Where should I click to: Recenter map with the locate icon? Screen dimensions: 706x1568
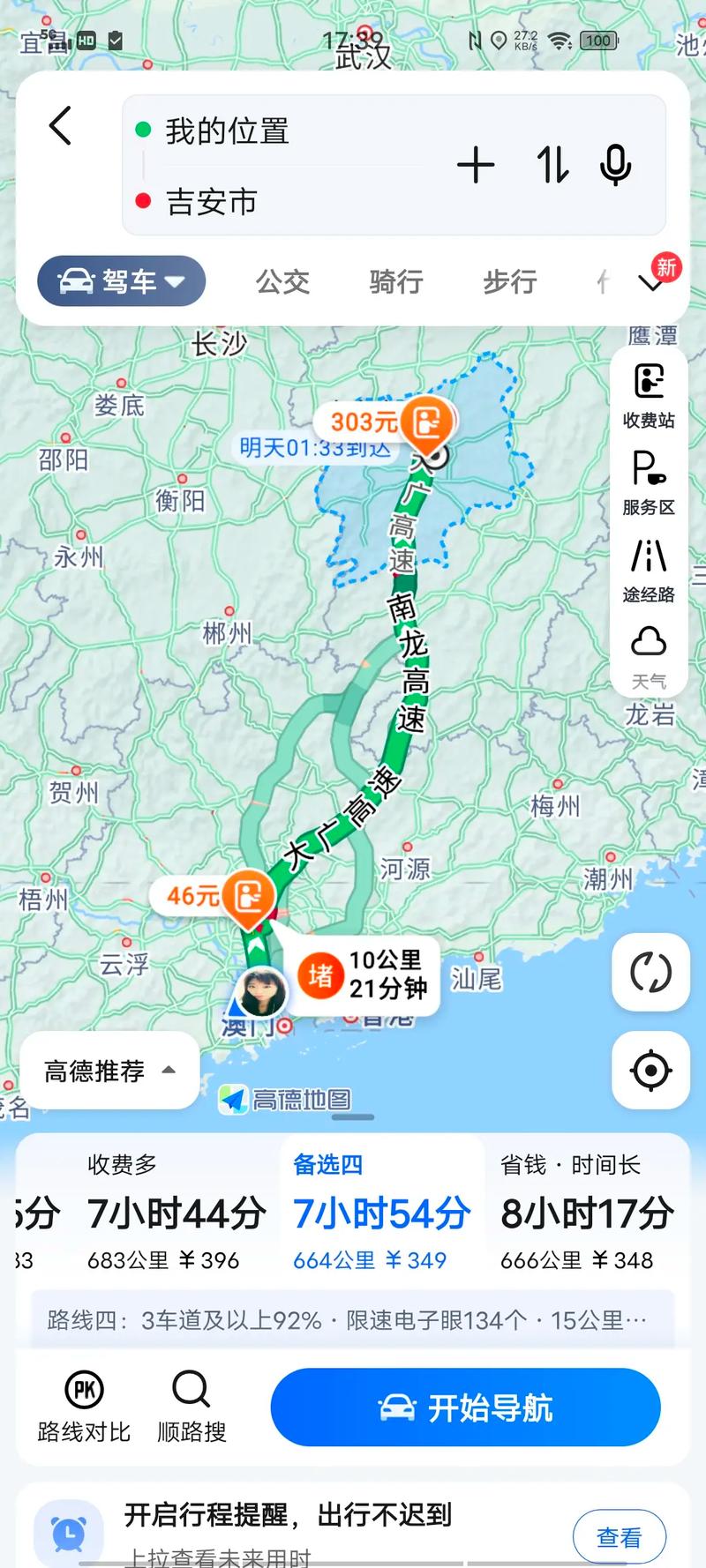coord(650,1071)
